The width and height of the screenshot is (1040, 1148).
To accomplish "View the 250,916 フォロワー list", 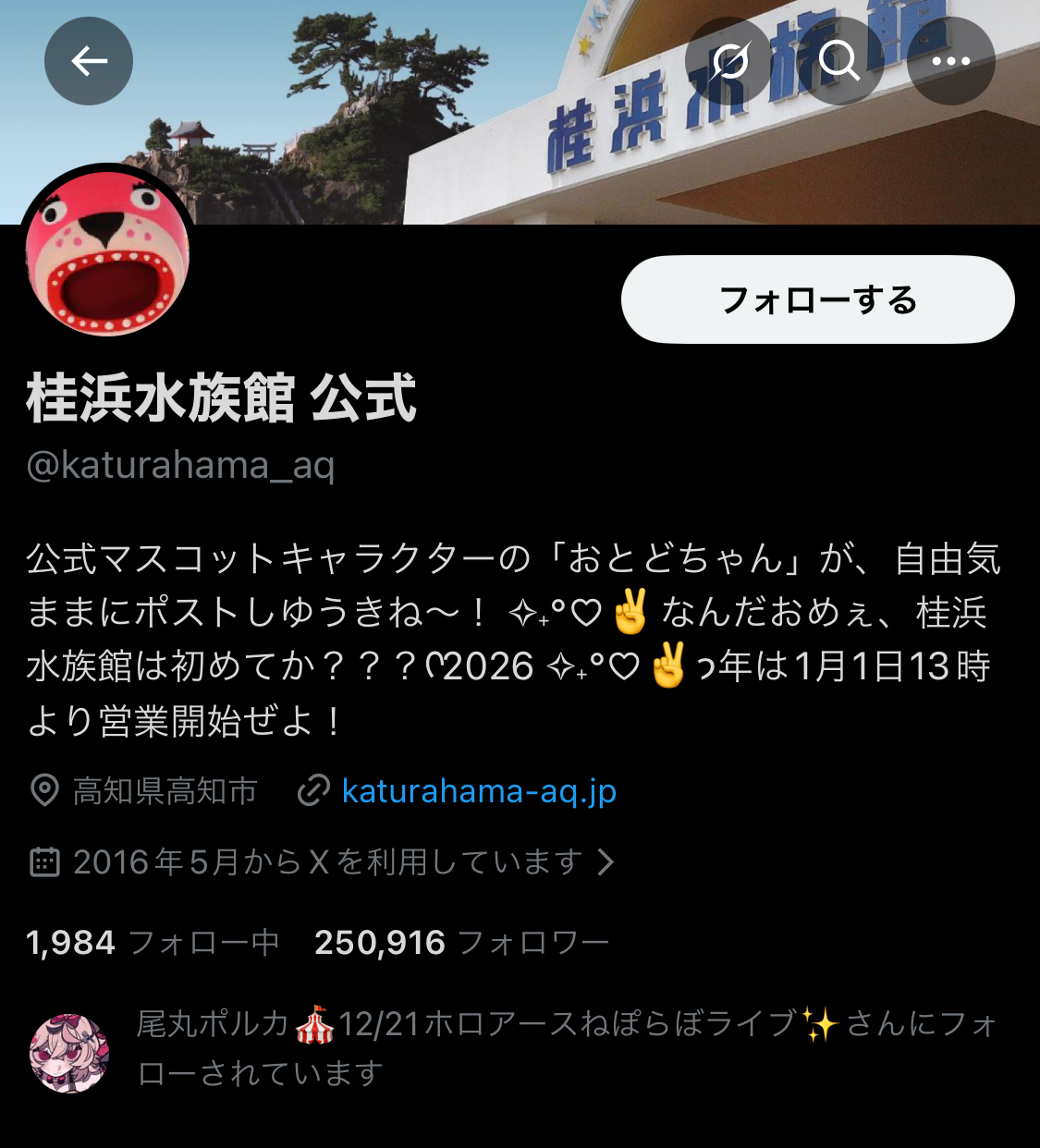I will (x=460, y=943).
